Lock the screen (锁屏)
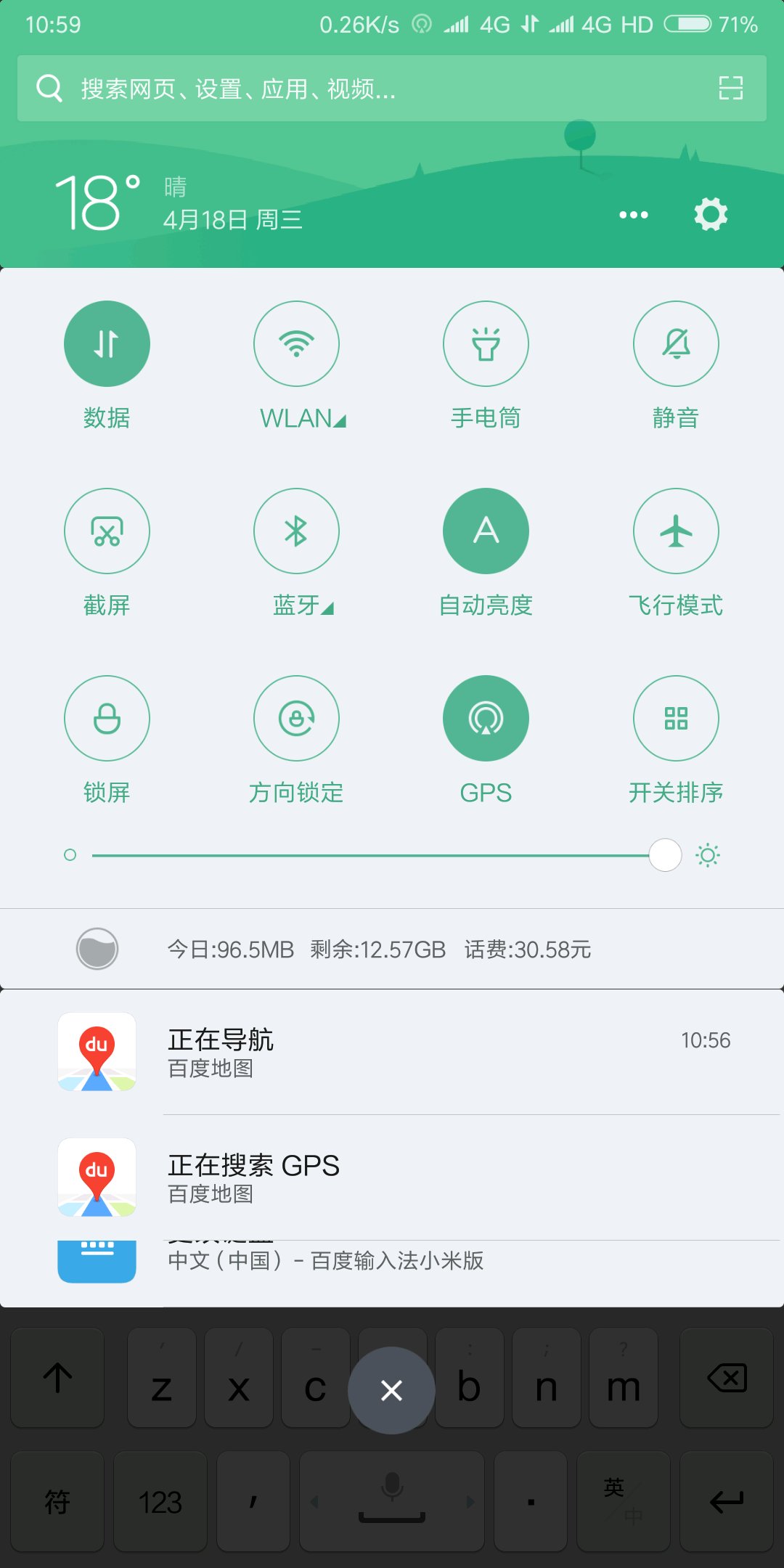Screen dimensions: 784x1568 point(107,718)
